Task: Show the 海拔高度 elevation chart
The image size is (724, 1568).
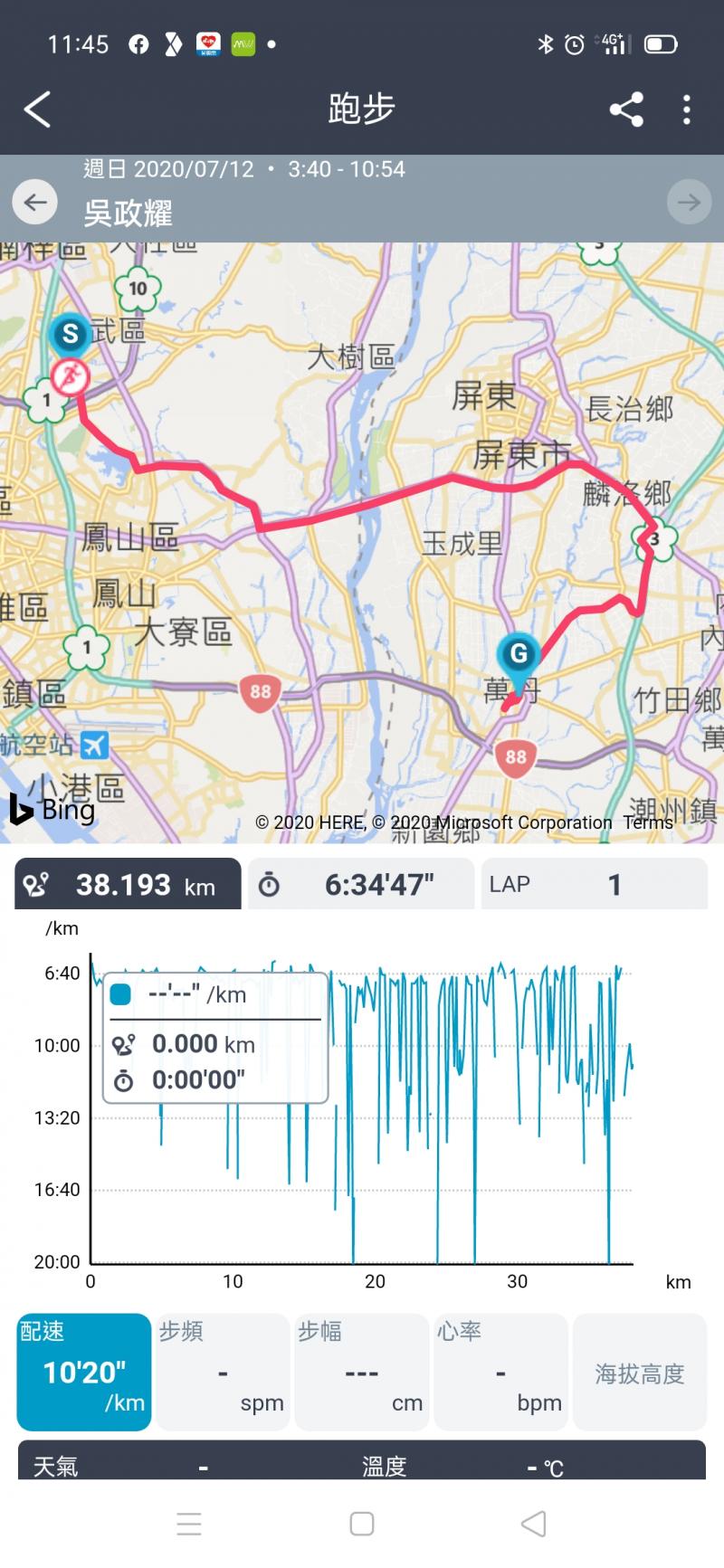Action: coord(639,1373)
